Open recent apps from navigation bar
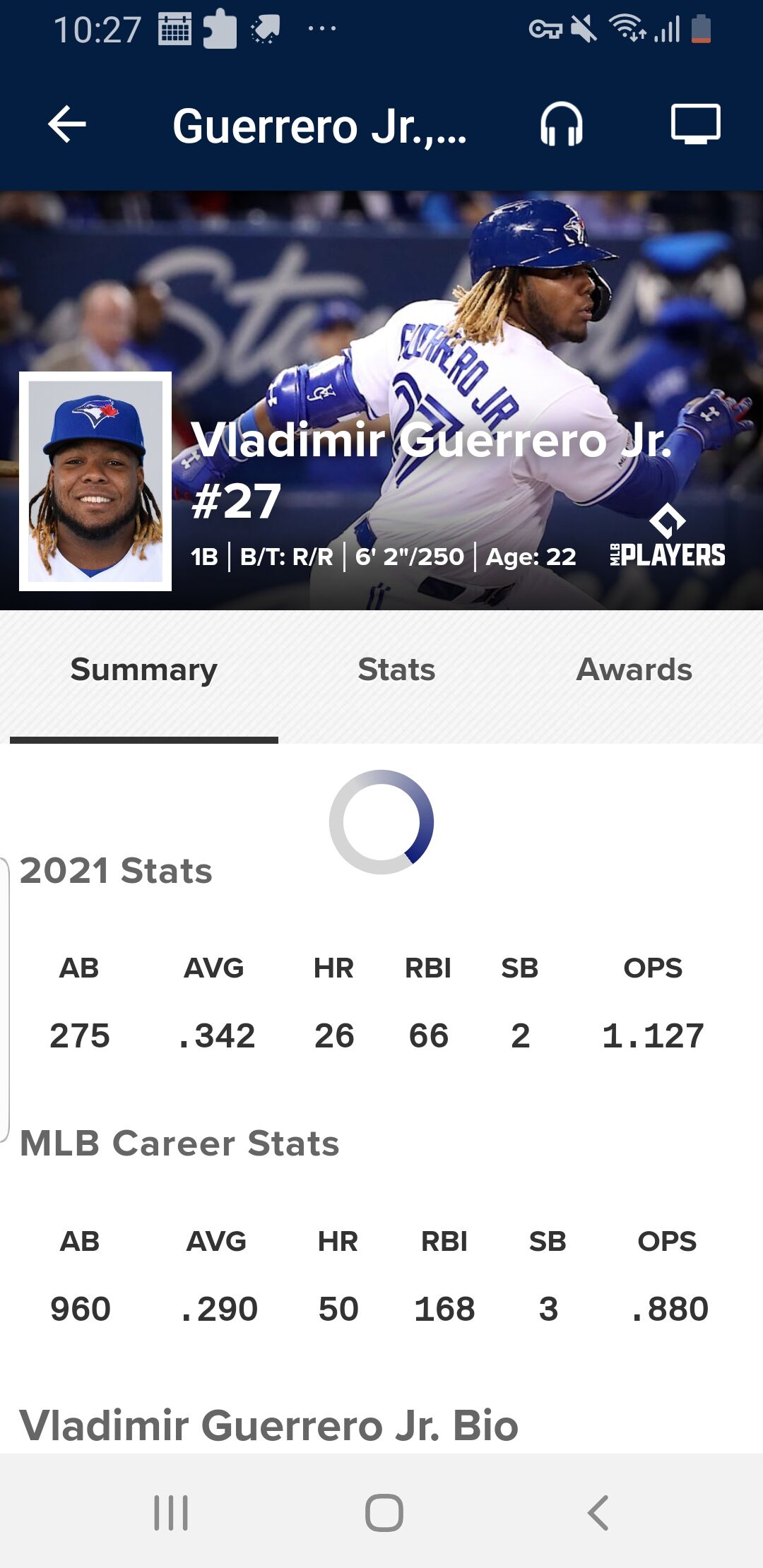 coord(171,1513)
